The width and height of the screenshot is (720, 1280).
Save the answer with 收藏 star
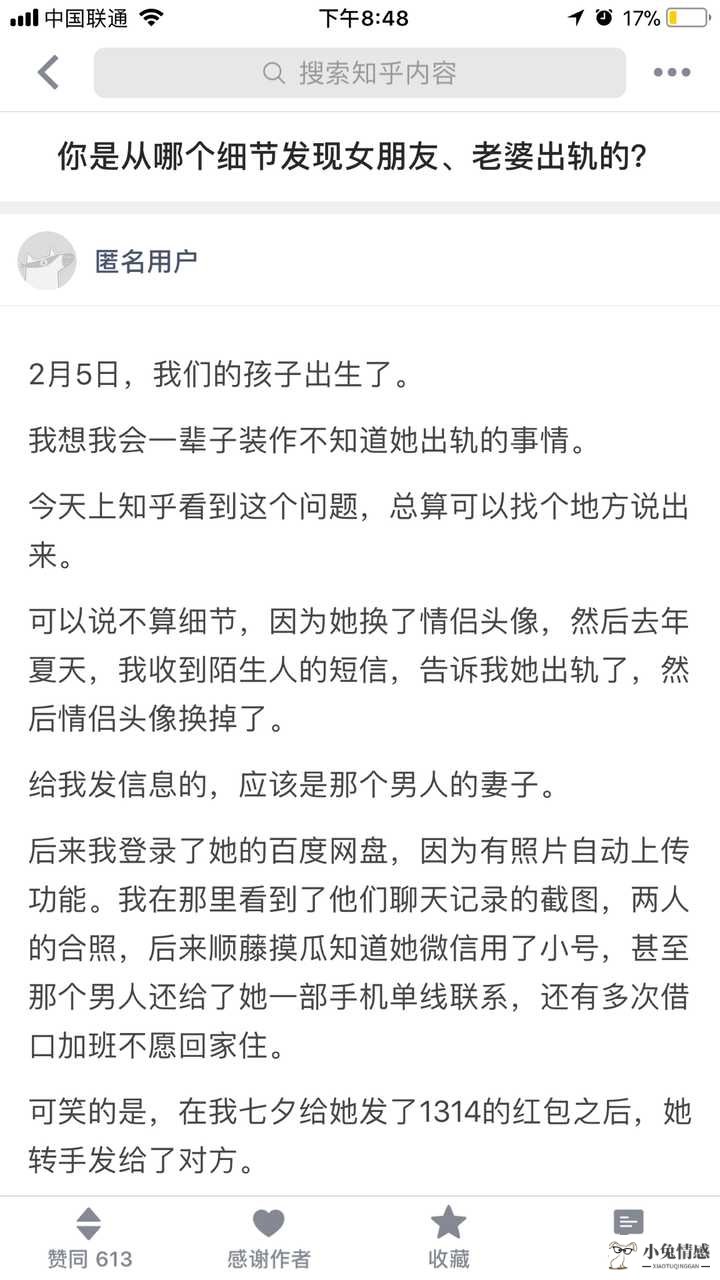pos(448,1238)
